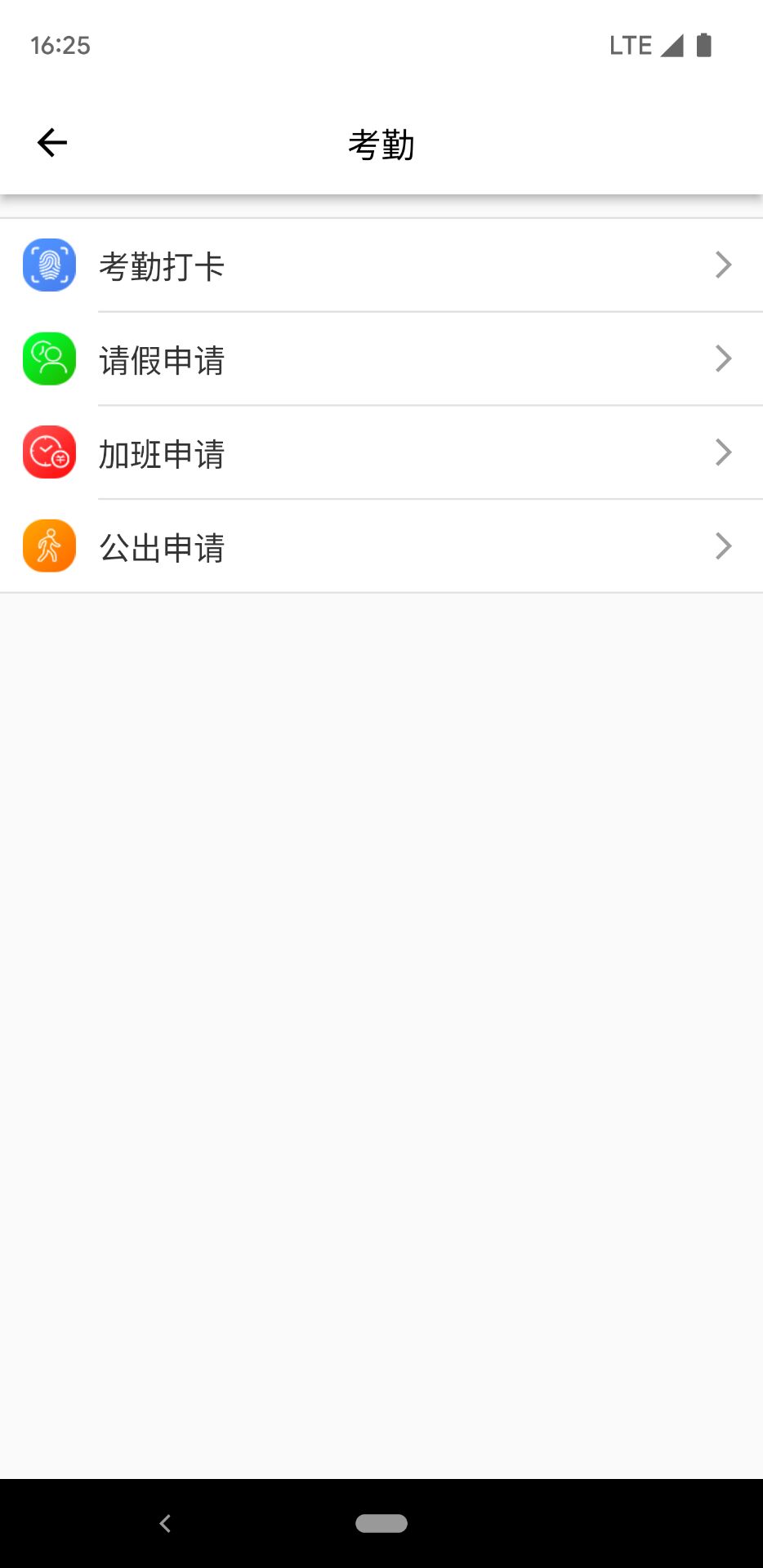Open 请假申请 leave request
This screenshot has height=1568, width=763.
tap(381, 359)
